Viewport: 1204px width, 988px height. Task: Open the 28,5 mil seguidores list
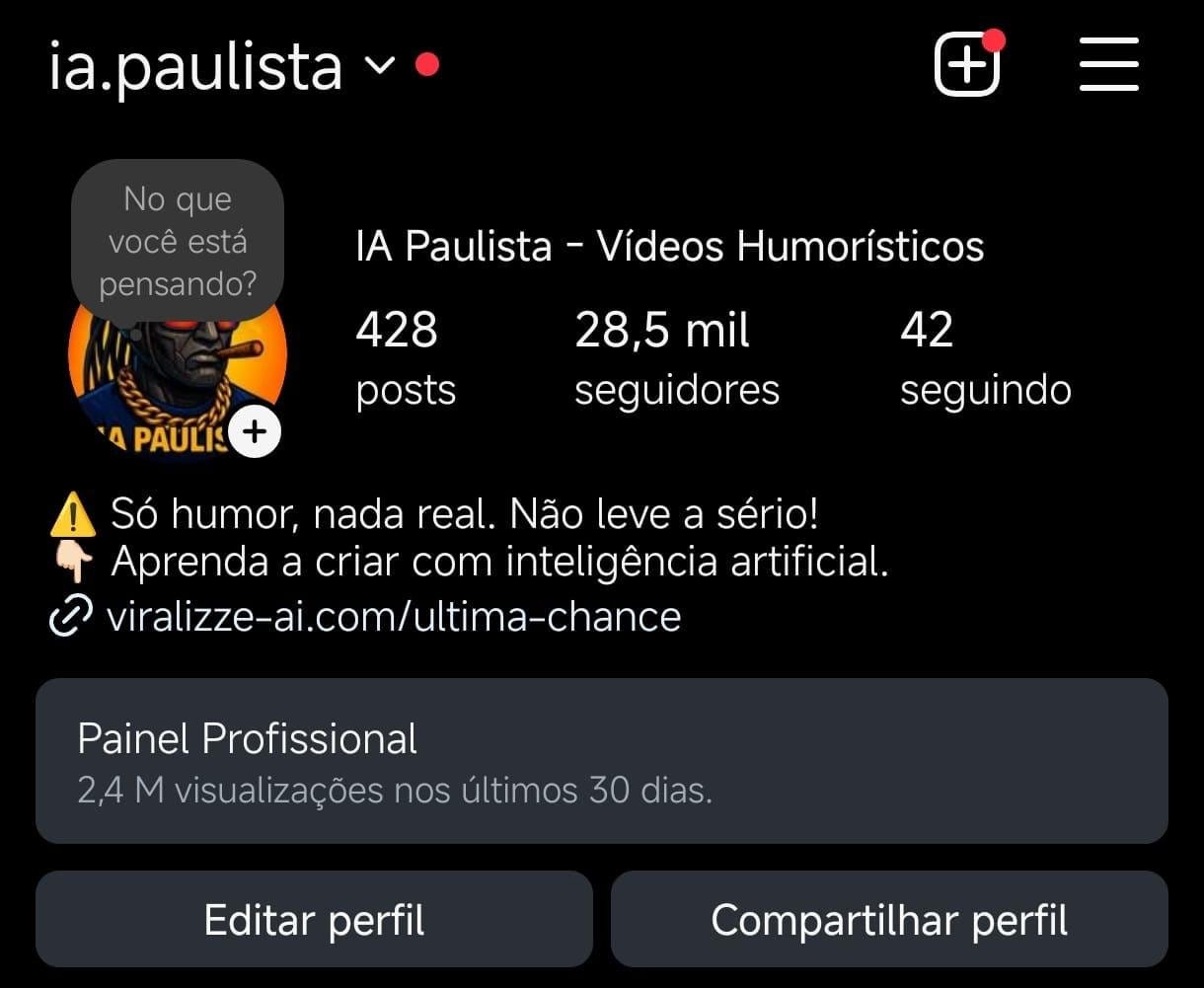point(676,358)
